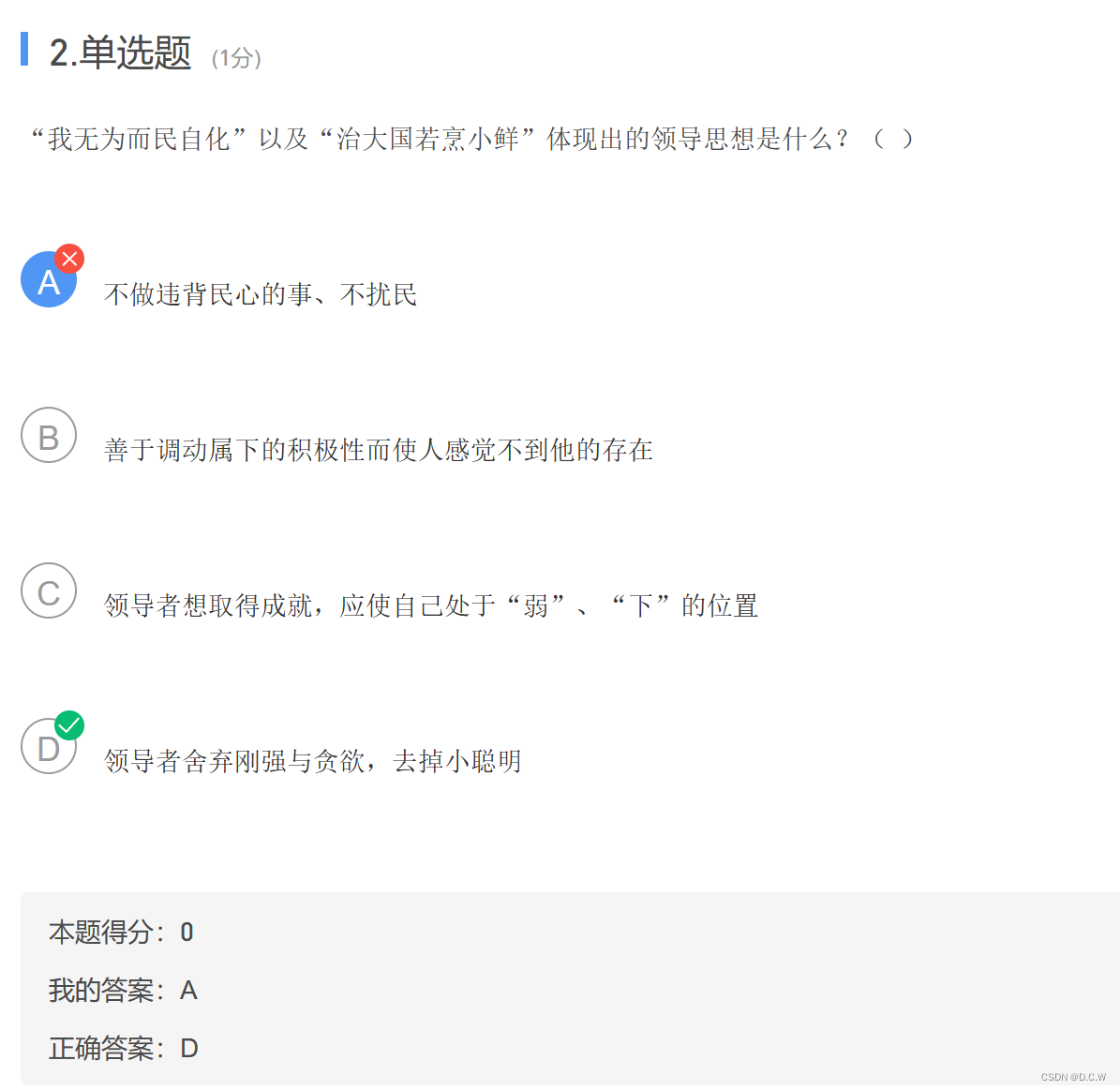This screenshot has width=1120, height=1090.
Task: Select option D marked correct
Action: pyautogui.click(x=49, y=746)
